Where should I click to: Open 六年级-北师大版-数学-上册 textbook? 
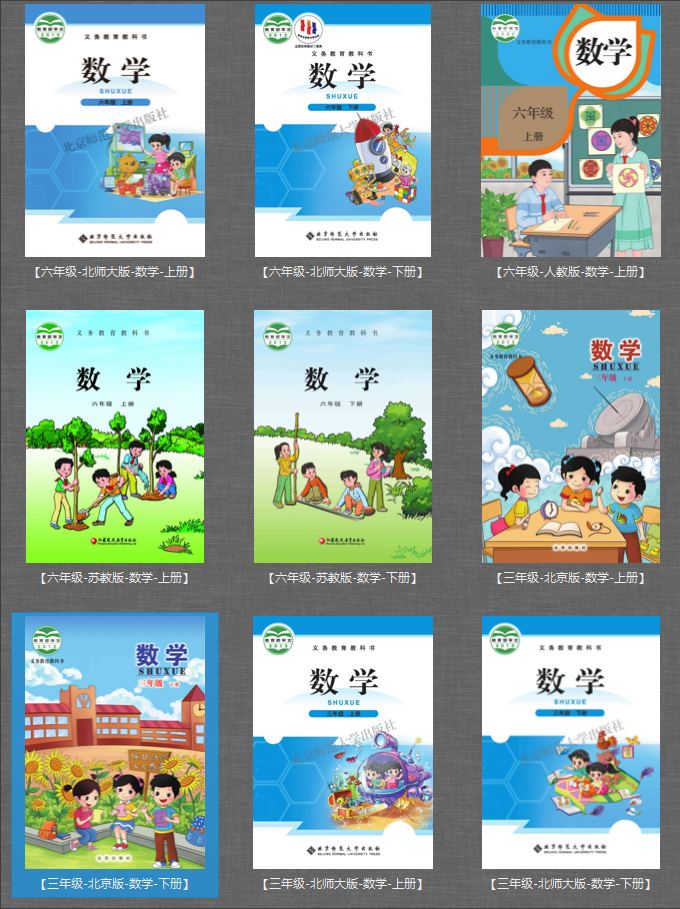tap(115, 131)
